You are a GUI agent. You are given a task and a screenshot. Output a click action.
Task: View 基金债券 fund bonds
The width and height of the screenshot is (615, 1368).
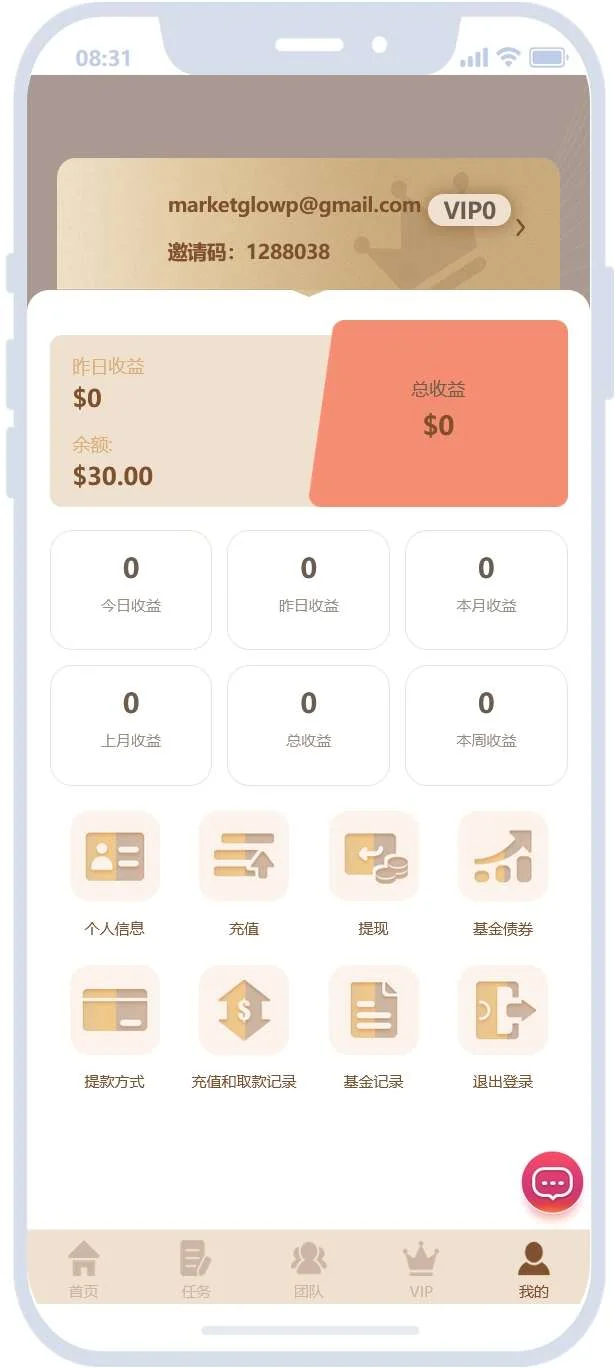click(503, 856)
